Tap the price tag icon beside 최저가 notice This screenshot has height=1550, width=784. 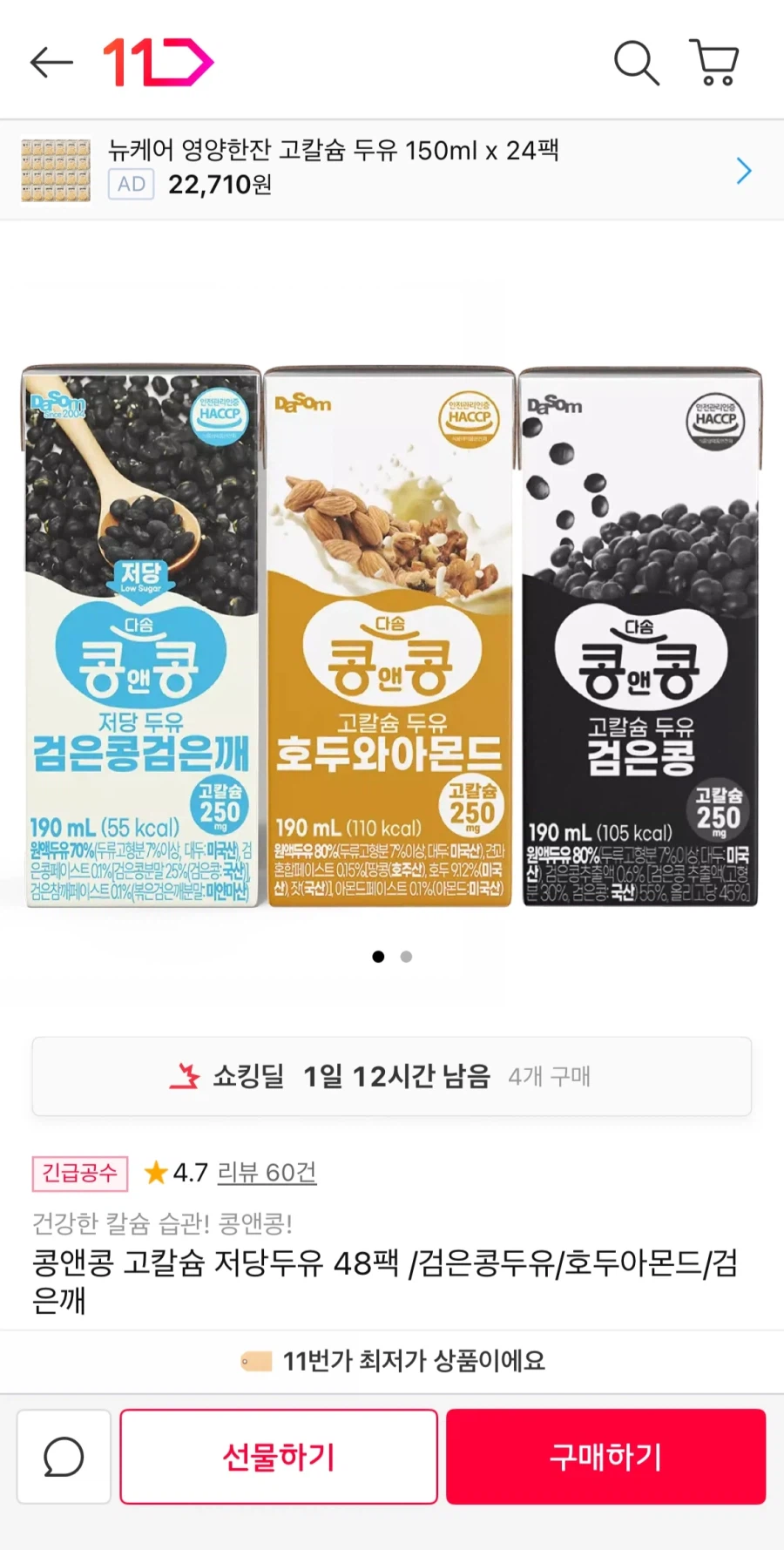click(x=257, y=1360)
